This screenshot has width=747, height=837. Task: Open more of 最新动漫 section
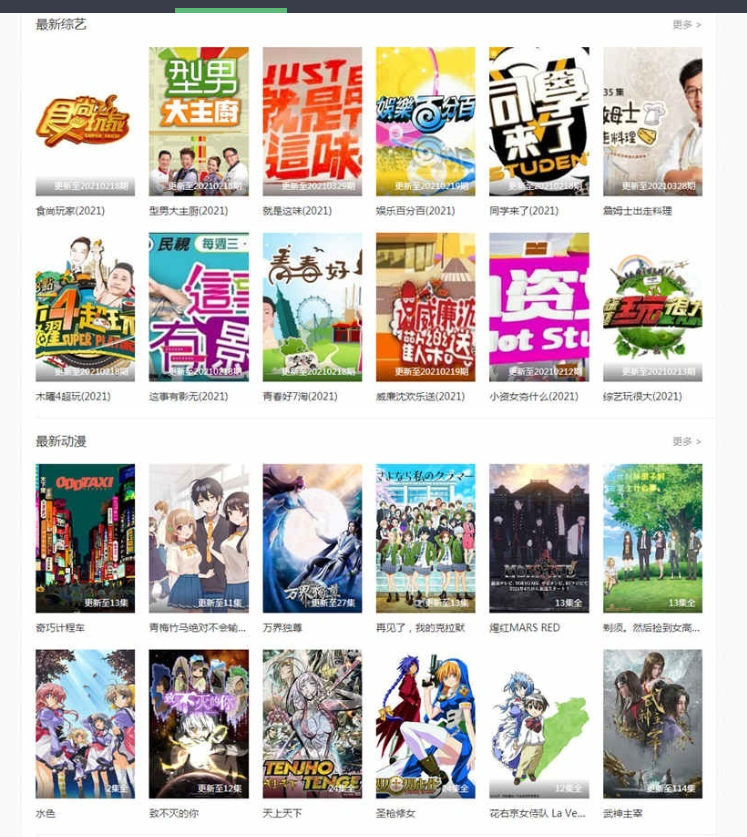[x=686, y=441]
